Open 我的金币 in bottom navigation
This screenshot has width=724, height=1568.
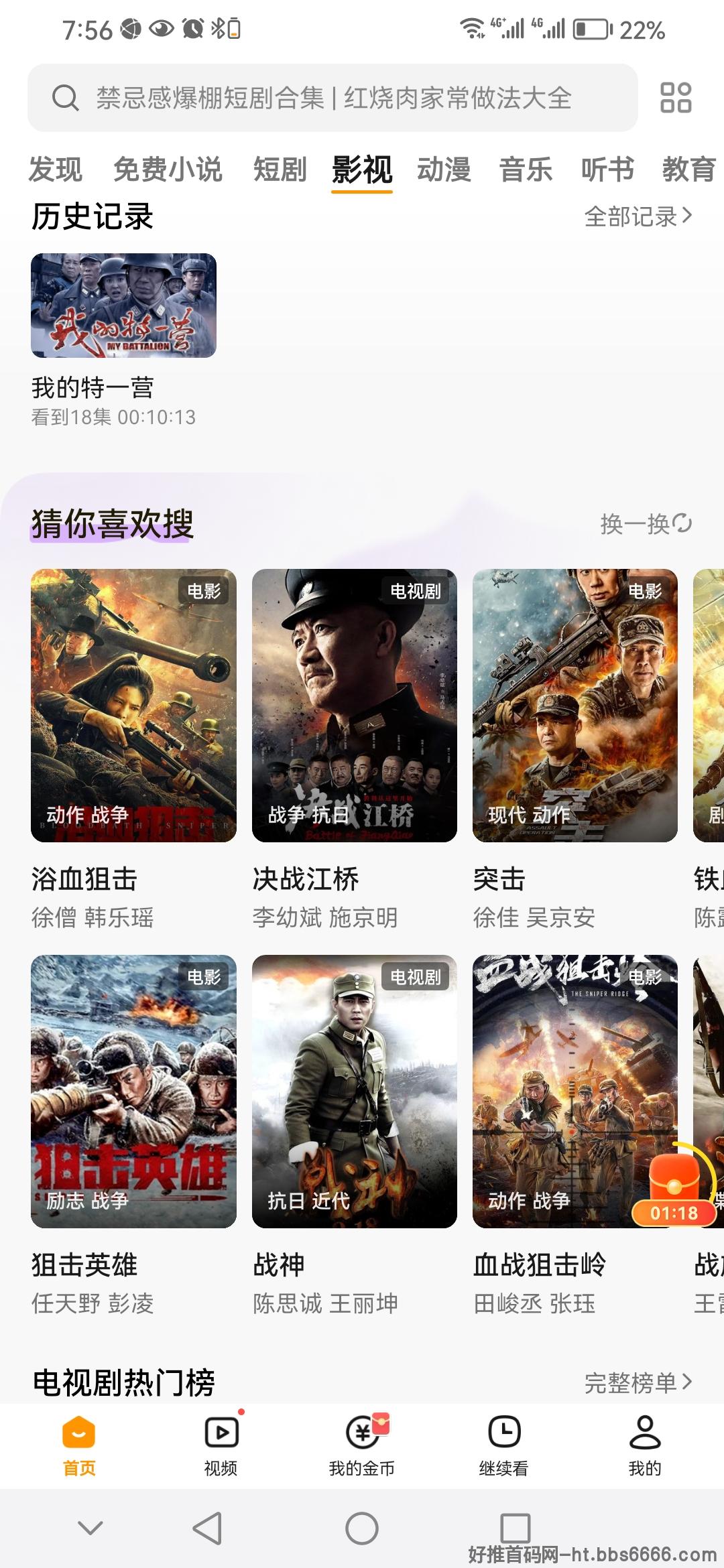(x=362, y=1446)
